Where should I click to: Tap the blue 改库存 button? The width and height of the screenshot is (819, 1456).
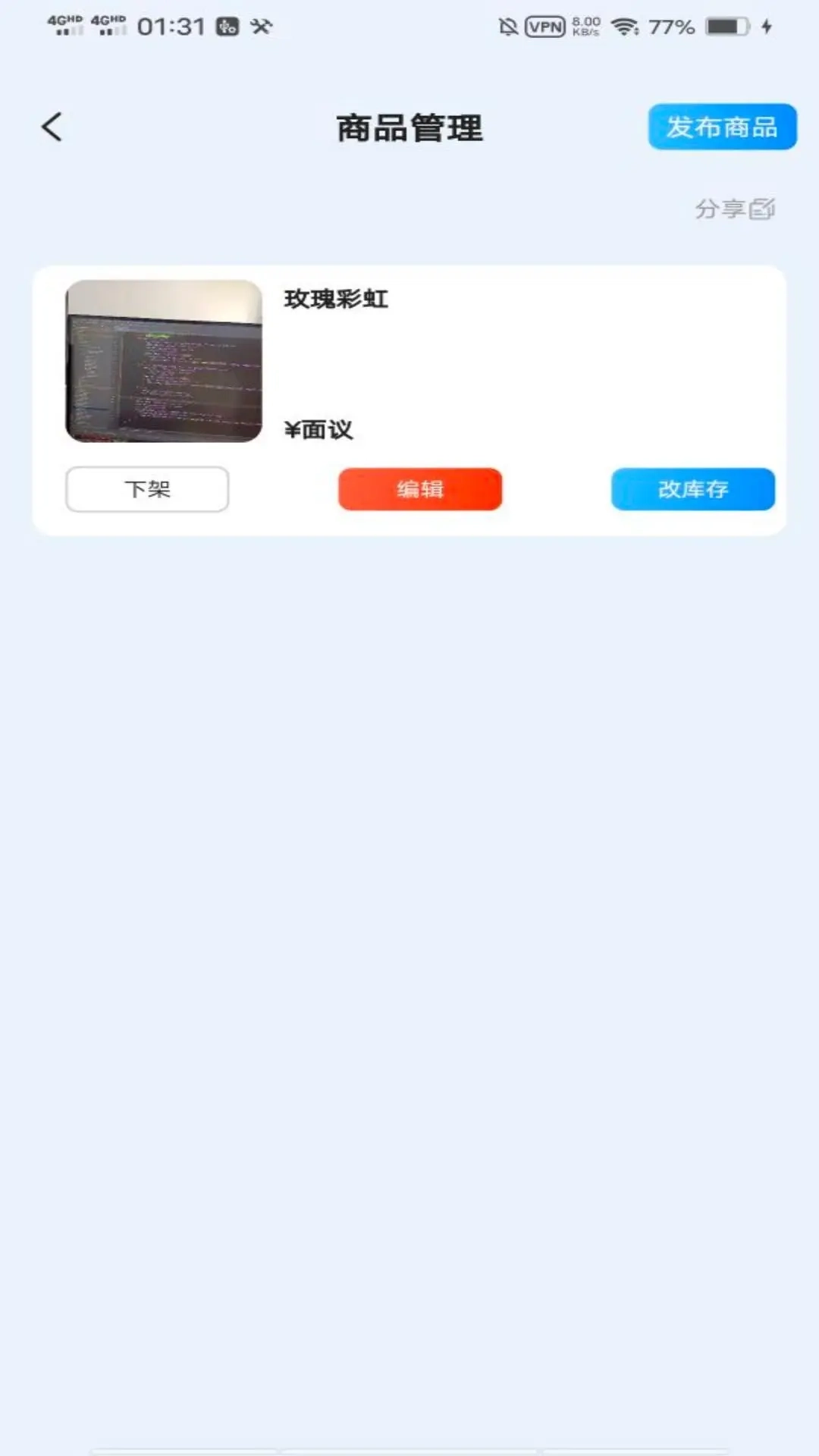pyautogui.click(x=692, y=489)
